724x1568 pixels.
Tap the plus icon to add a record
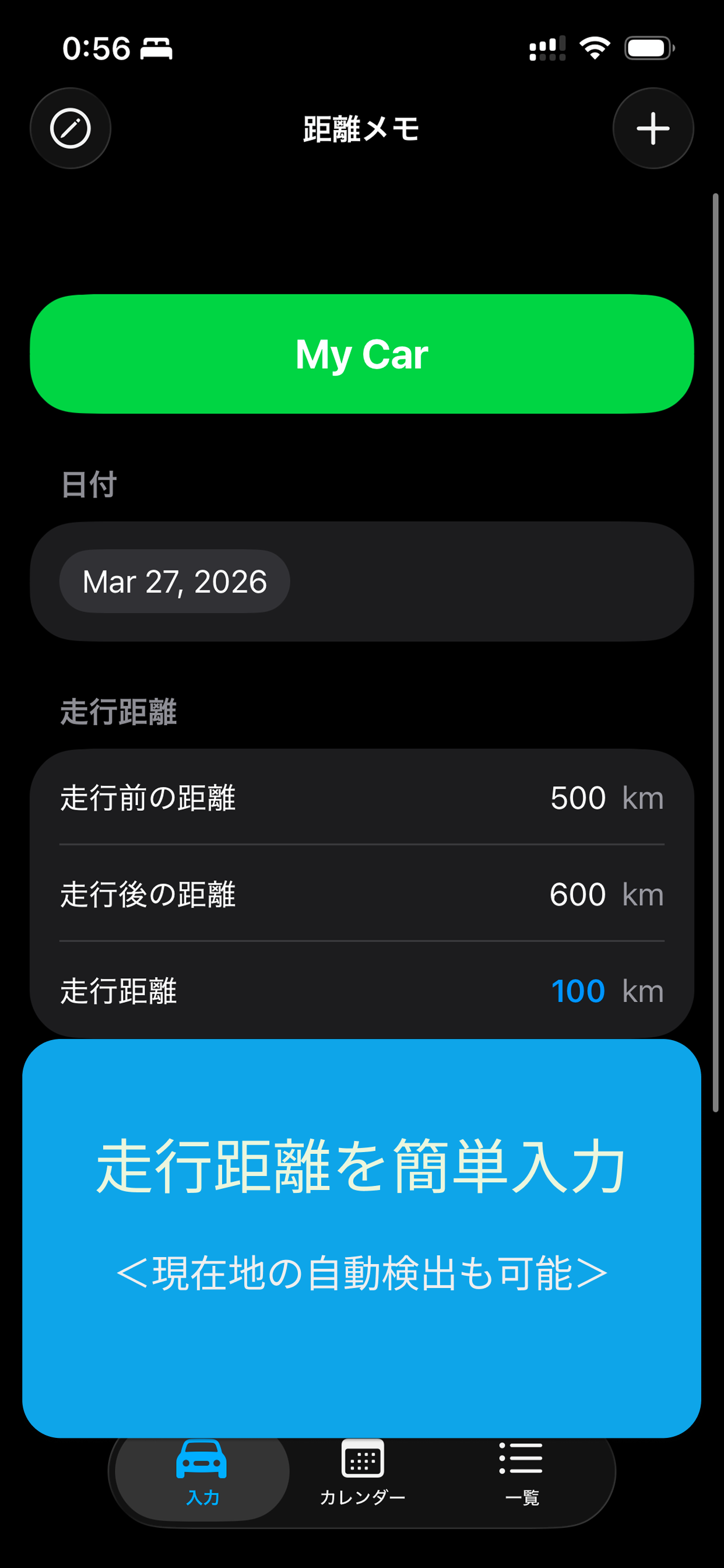point(653,128)
